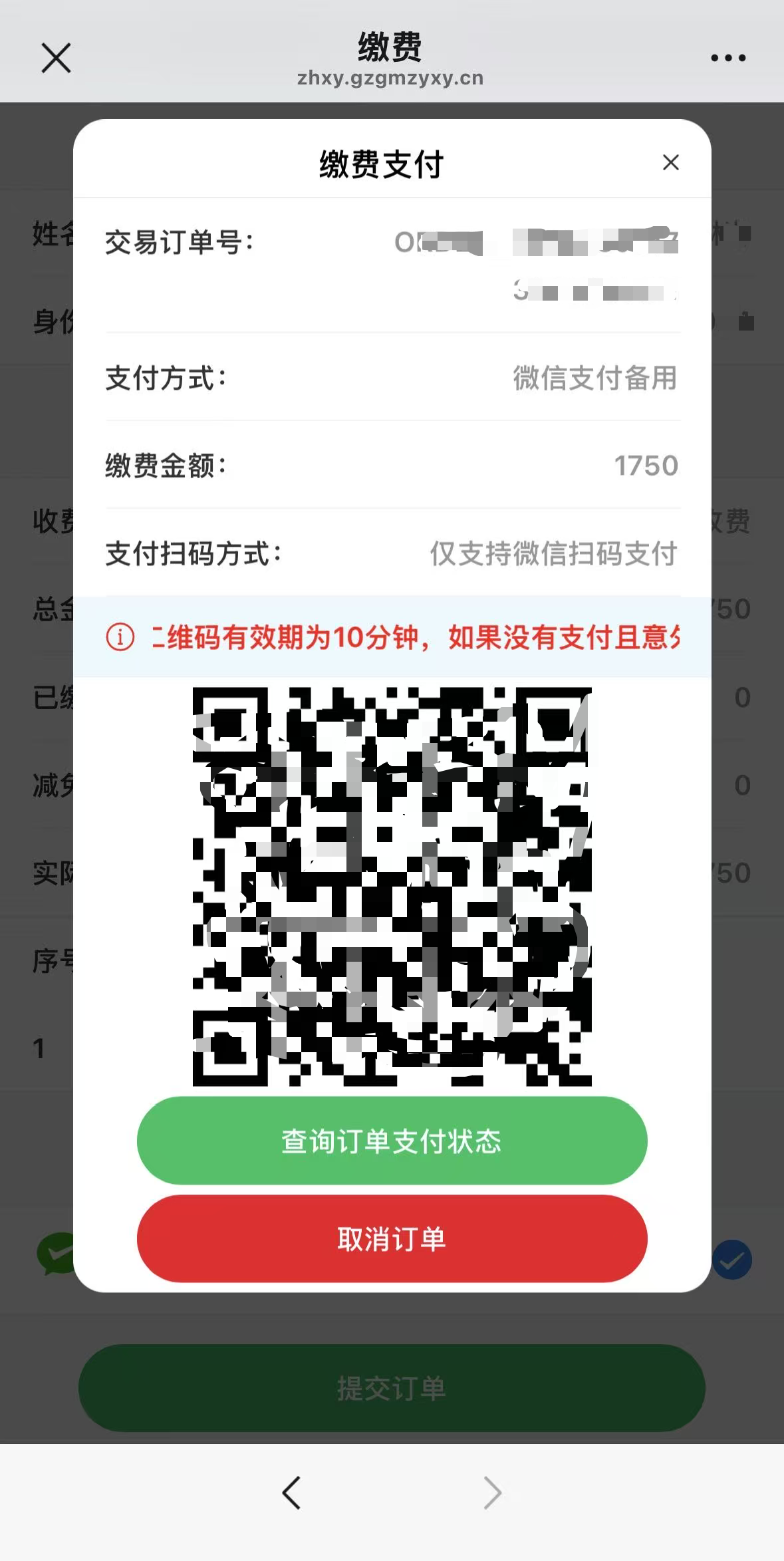The height and width of the screenshot is (1561, 784).
Task: Cancel the order via 取消订单
Action: click(392, 1238)
